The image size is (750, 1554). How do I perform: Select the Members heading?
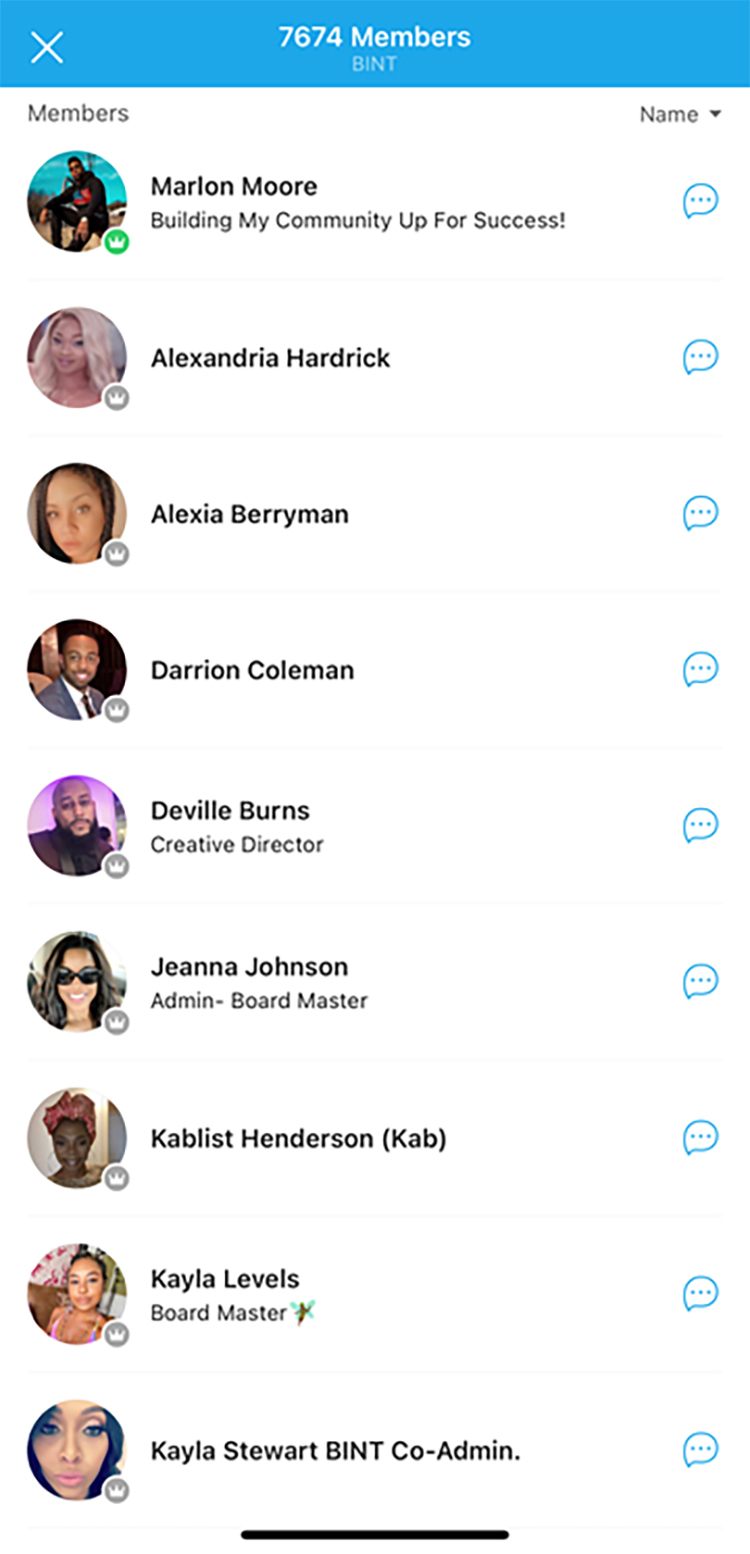click(77, 114)
